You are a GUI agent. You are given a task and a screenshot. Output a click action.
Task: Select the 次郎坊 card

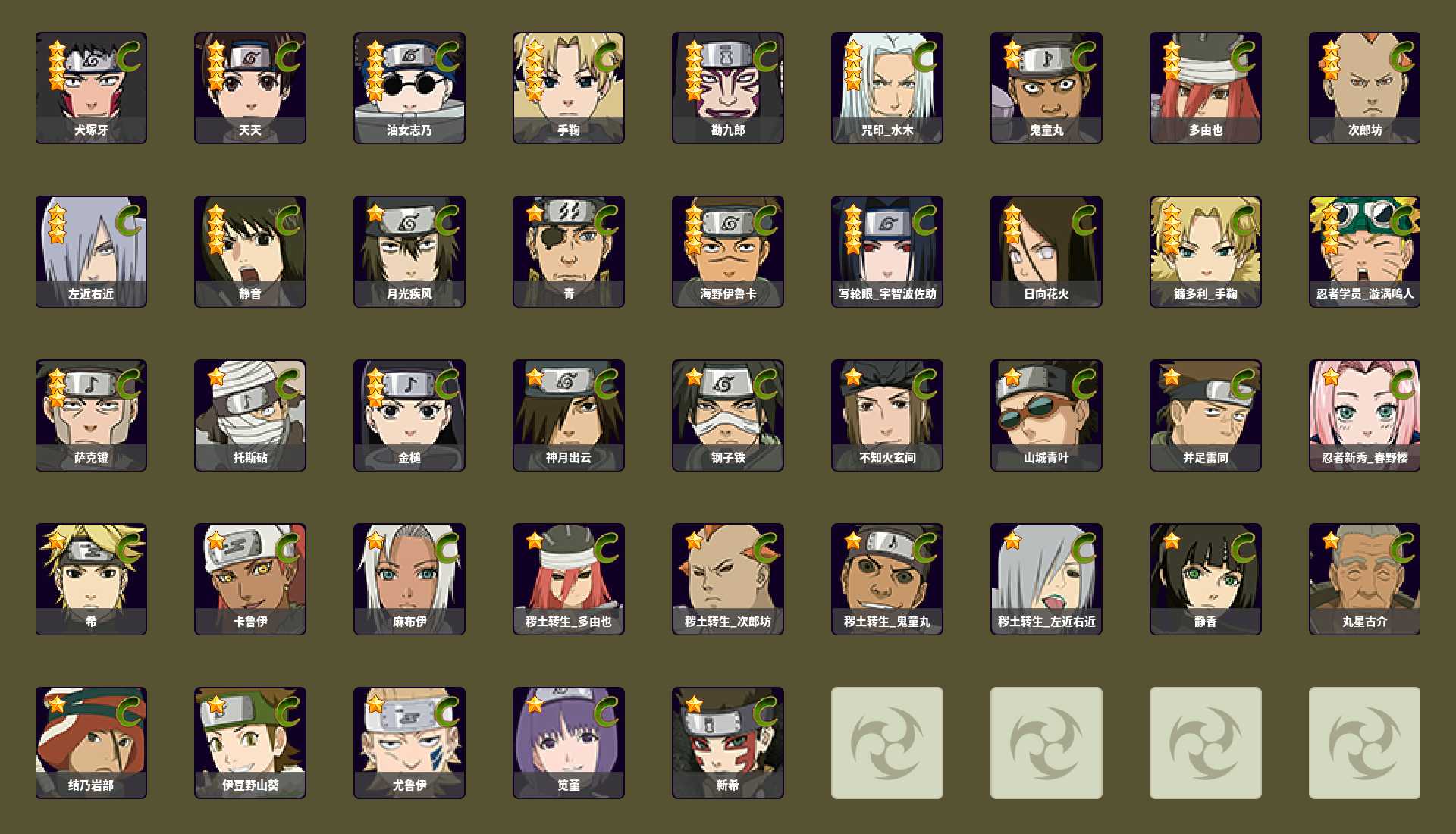(1364, 87)
